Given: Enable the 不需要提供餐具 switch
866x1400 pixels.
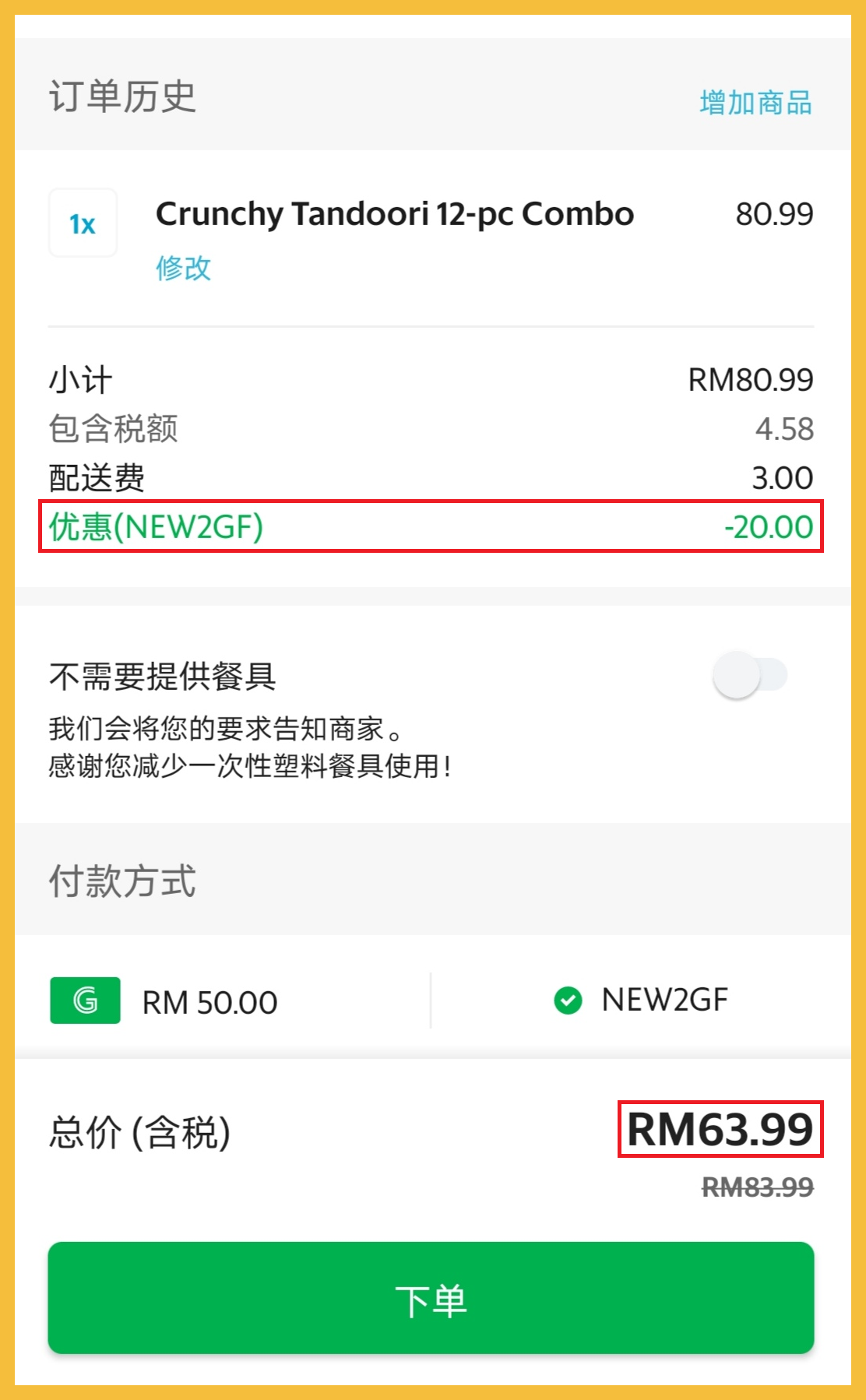Looking at the screenshot, I should [x=749, y=675].
